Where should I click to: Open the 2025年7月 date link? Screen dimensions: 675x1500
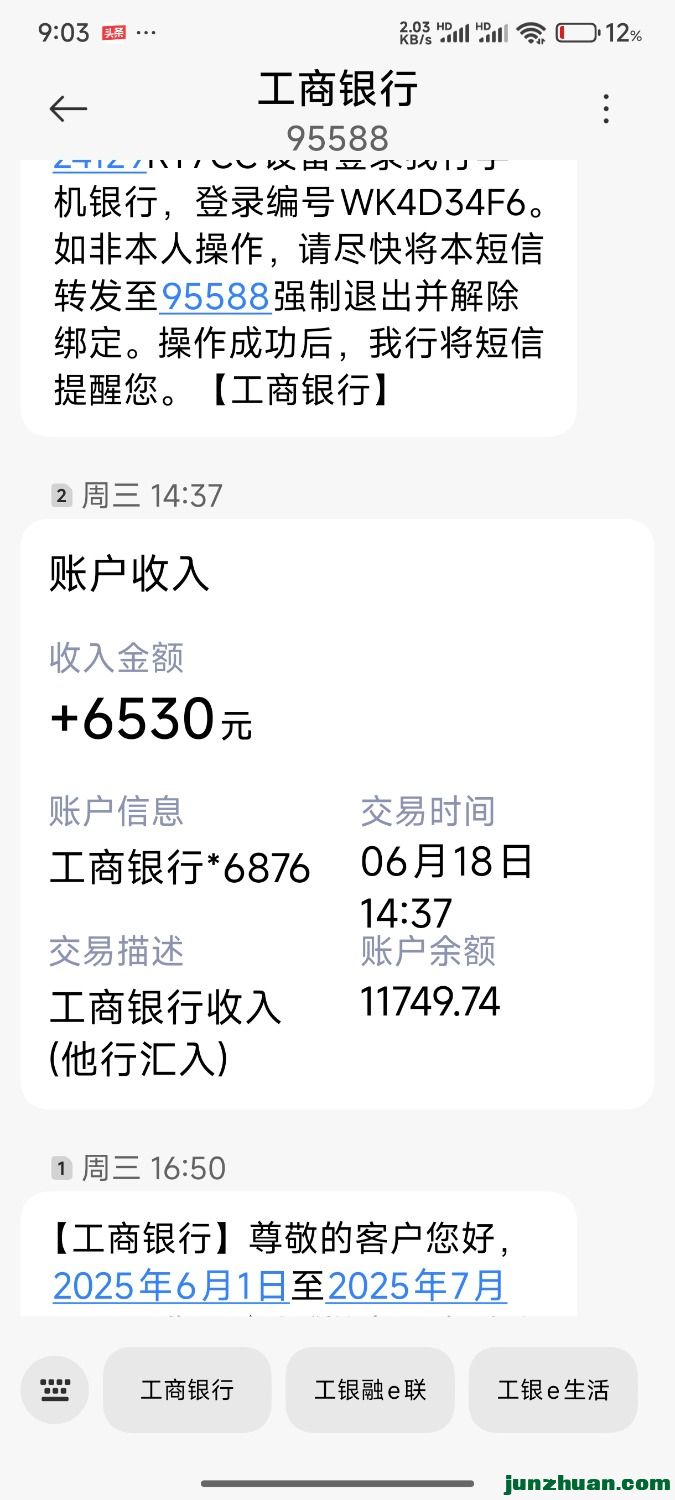point(416,1285)
